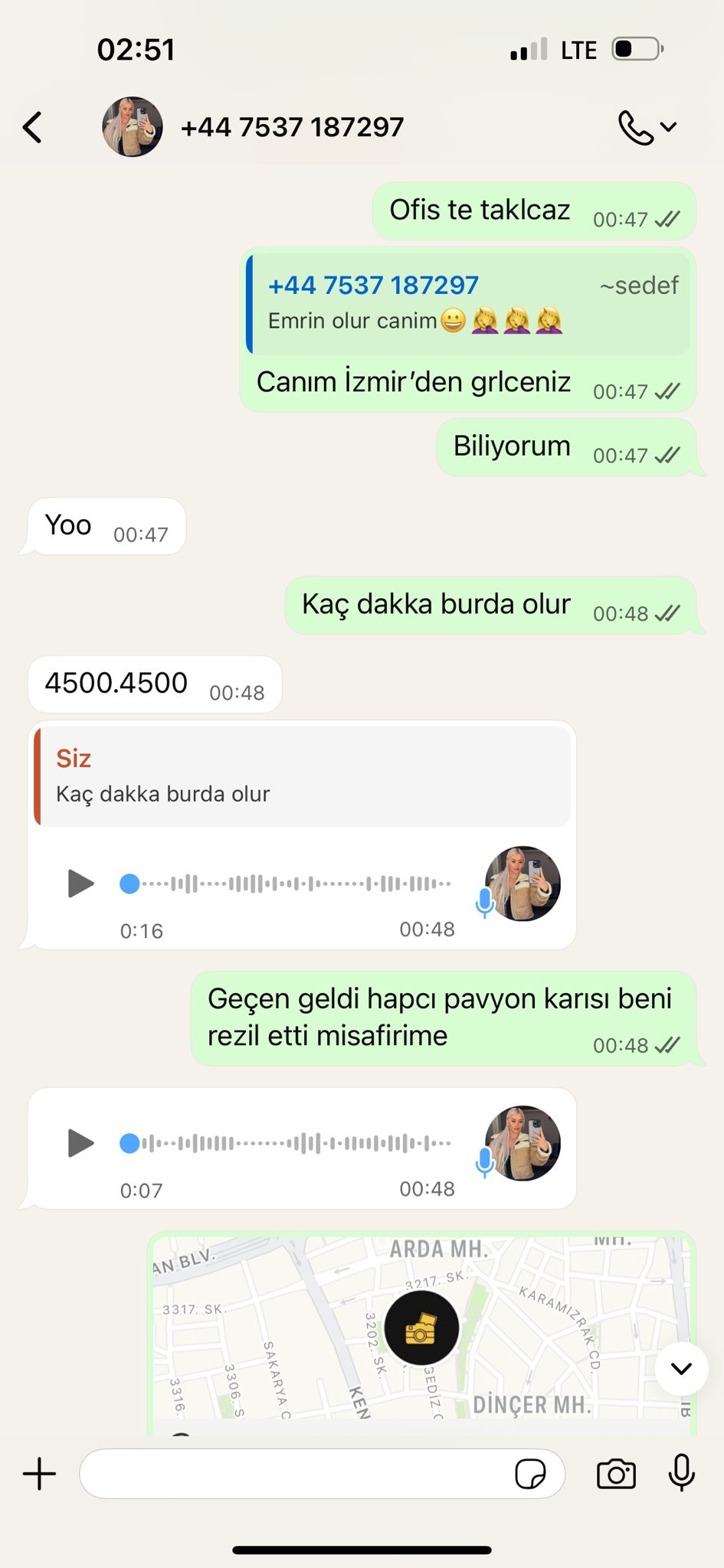Open contact info for +44 7537 187297
This screenshot has height=1568, width=724.
(x=292, y=127)
